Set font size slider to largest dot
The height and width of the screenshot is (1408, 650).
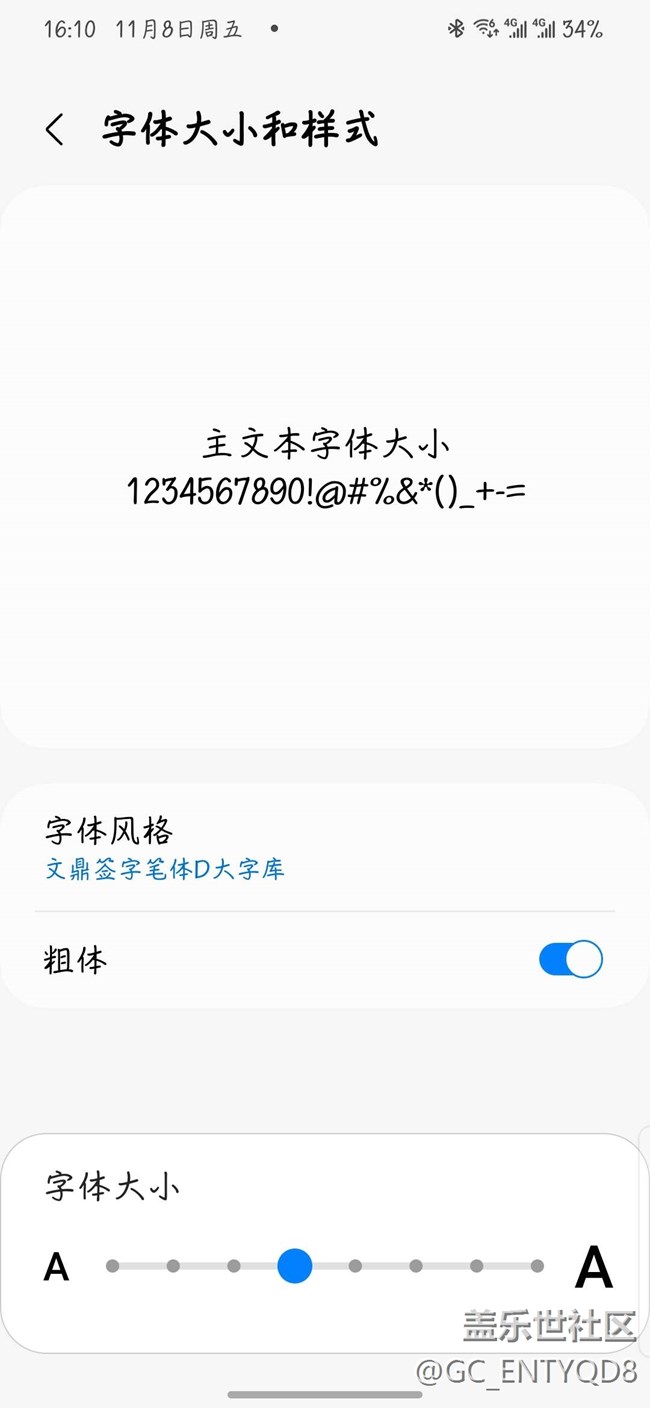tap(538, 1266)
